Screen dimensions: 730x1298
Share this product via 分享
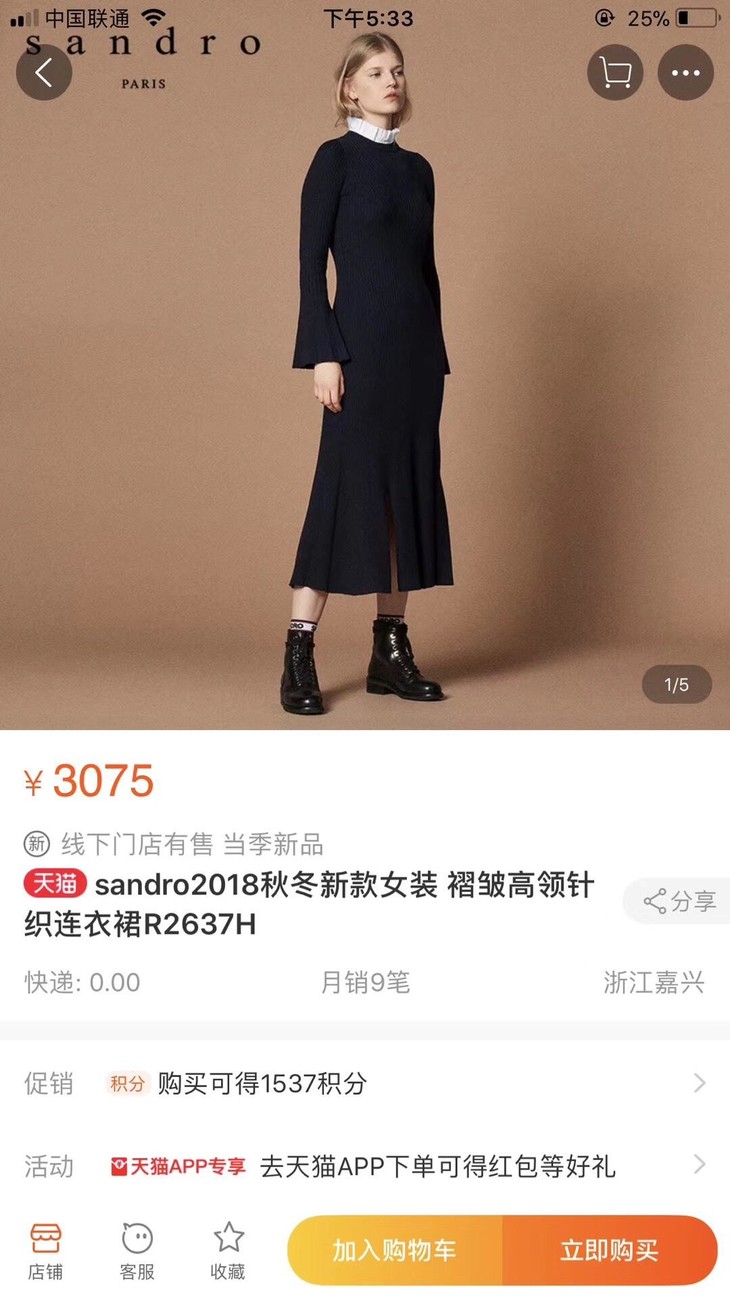click(680, 901)
